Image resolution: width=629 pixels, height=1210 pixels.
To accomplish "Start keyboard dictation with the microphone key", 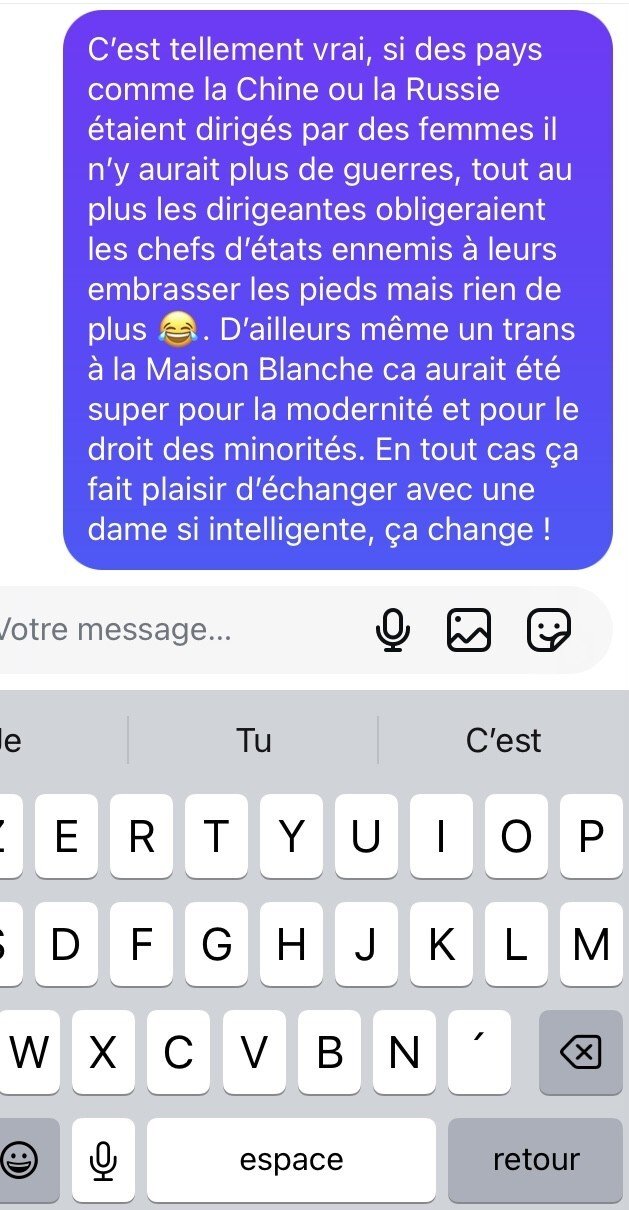I will (x=102, y=1160).
